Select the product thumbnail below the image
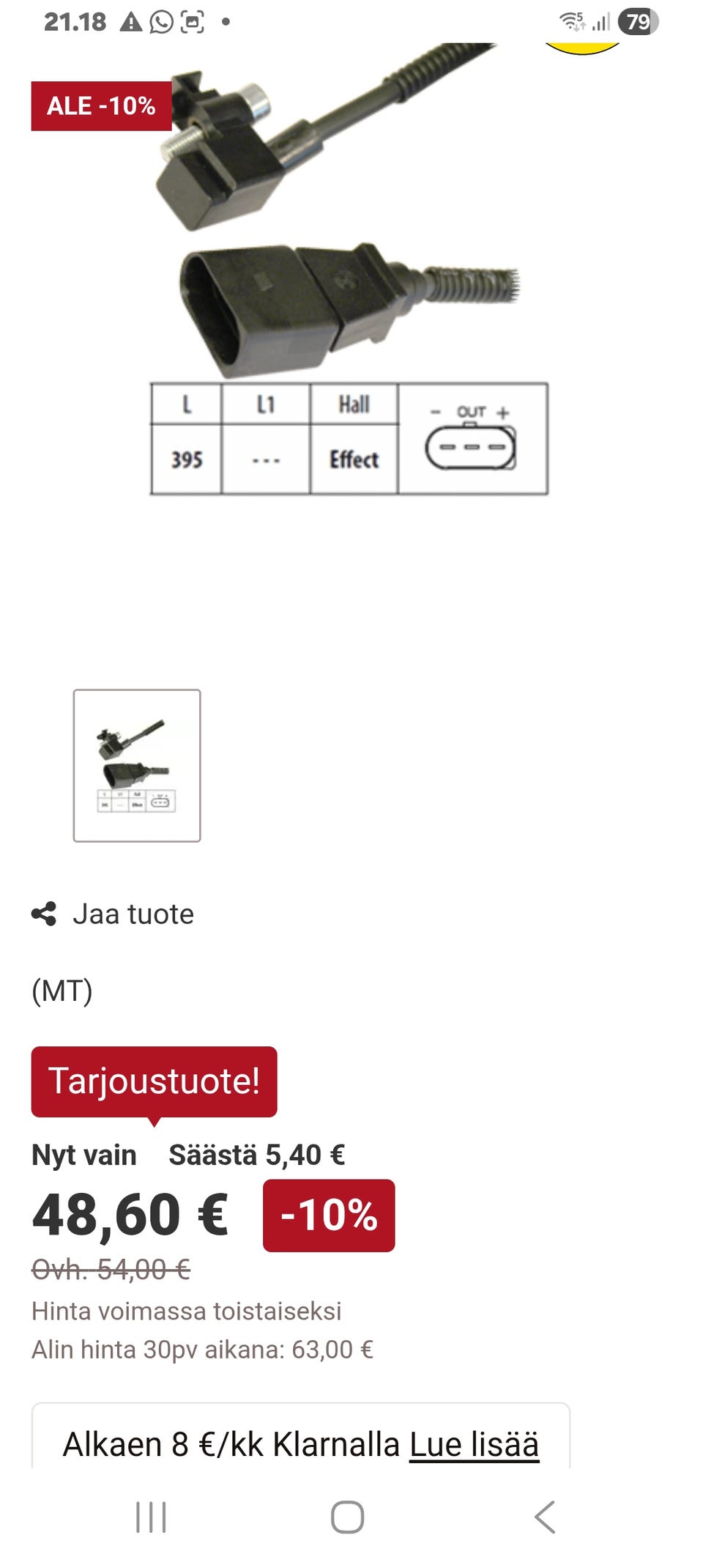The image size is (703, 1568). 137,765
